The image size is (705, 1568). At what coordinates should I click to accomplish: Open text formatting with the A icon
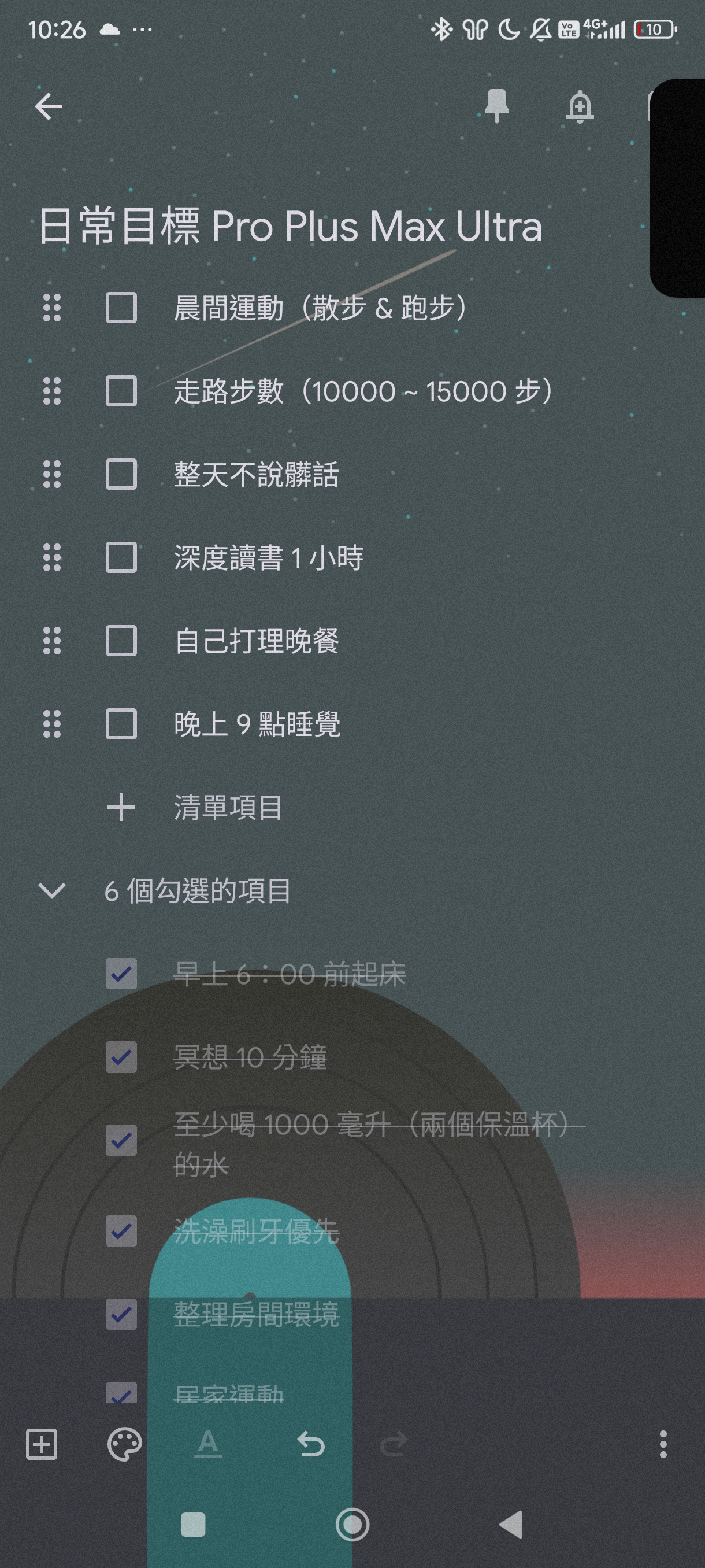point(207,1445)
